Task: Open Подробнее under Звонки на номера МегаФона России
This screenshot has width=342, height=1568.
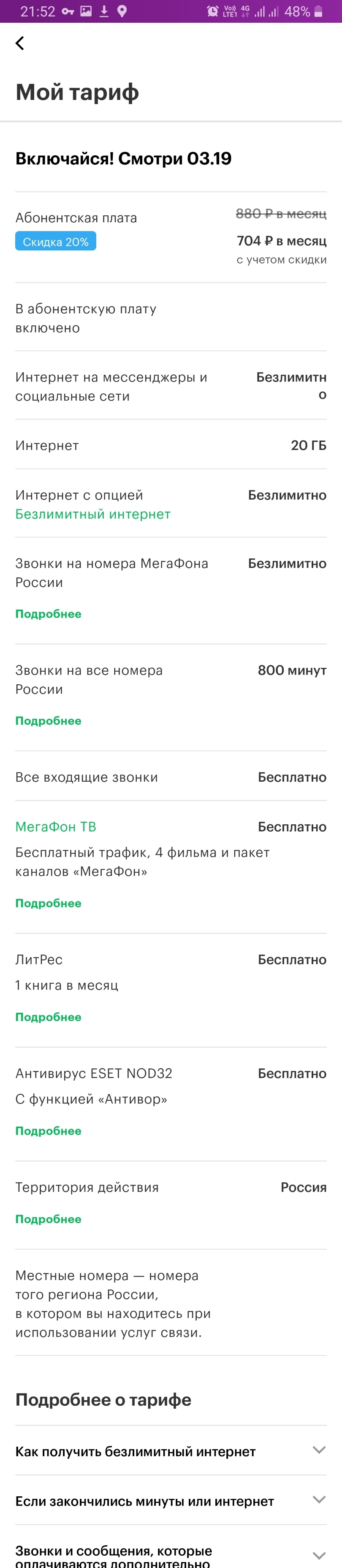Action: (48, 614)
